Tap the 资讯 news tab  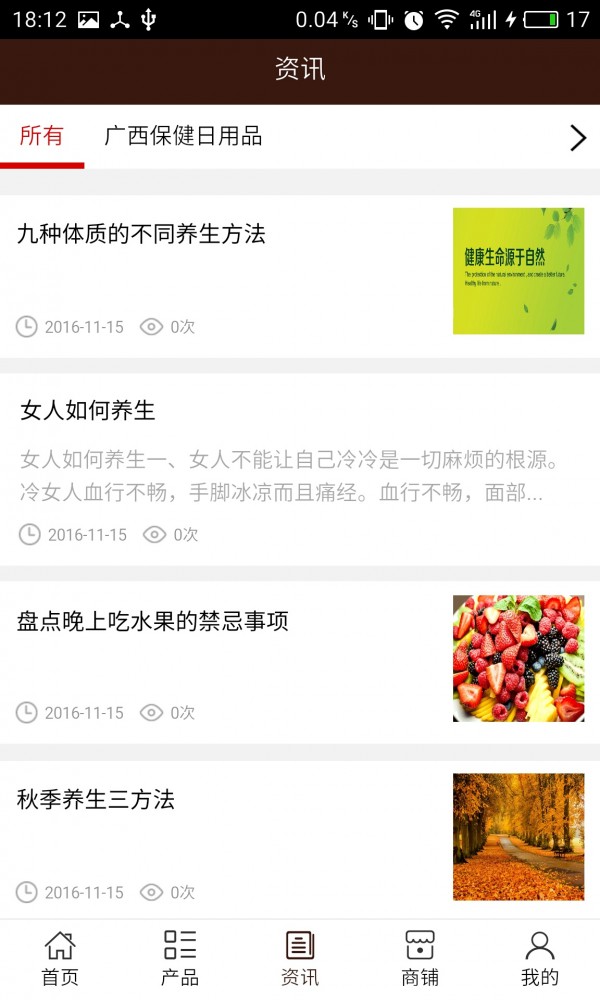coord(300,958)
